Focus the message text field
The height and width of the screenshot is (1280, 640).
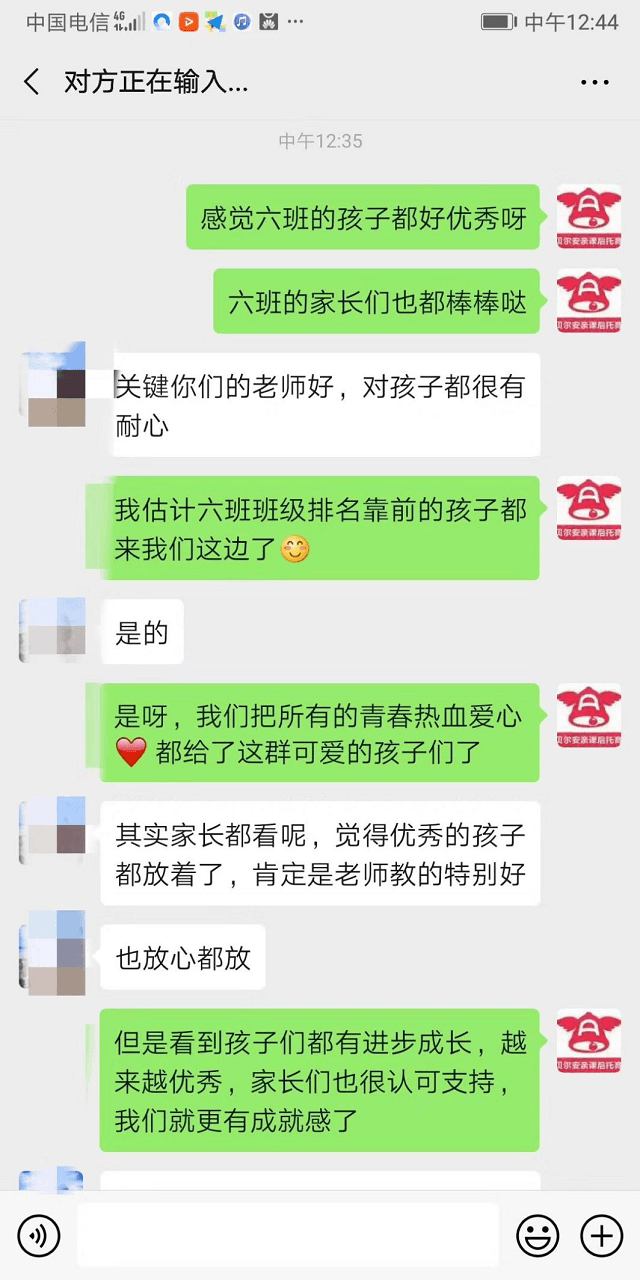[288, 1236]
